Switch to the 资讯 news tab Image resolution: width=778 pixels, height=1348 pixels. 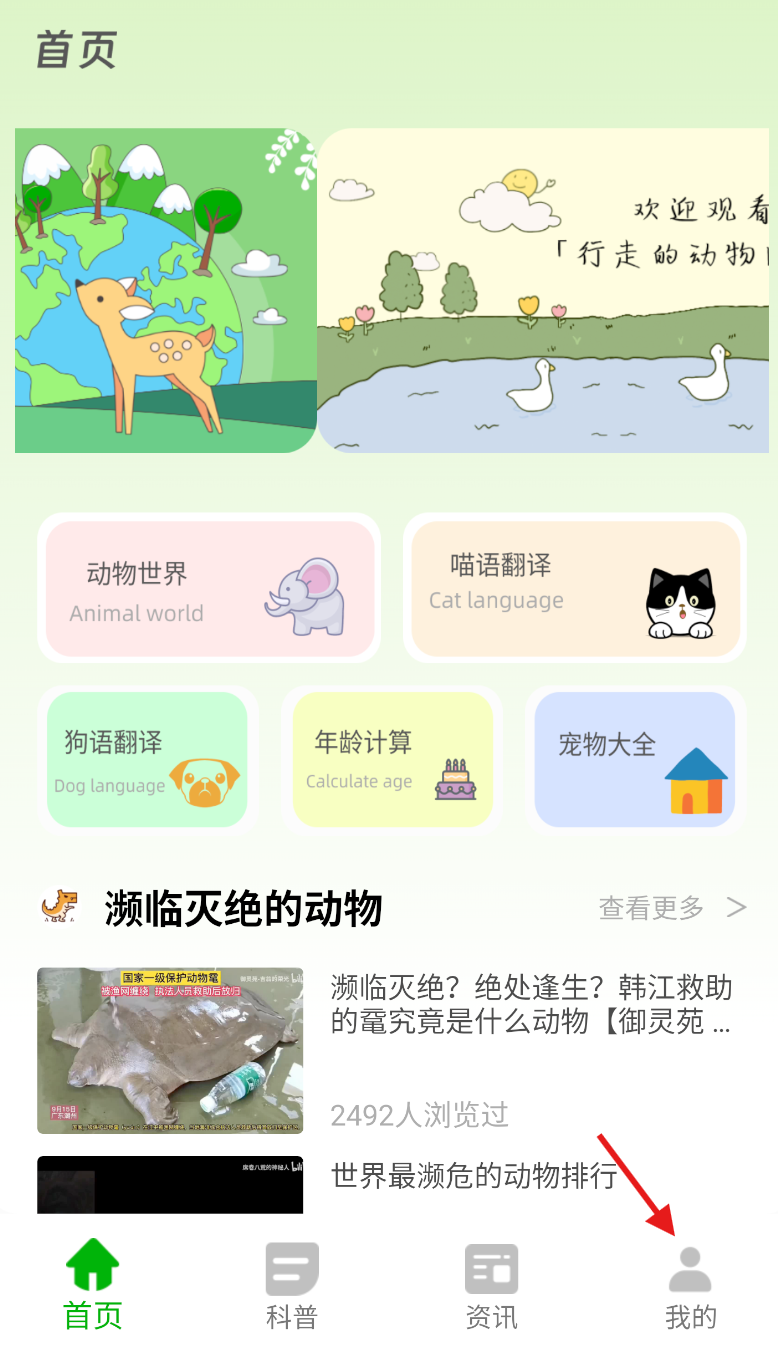tap(491, 1285)
